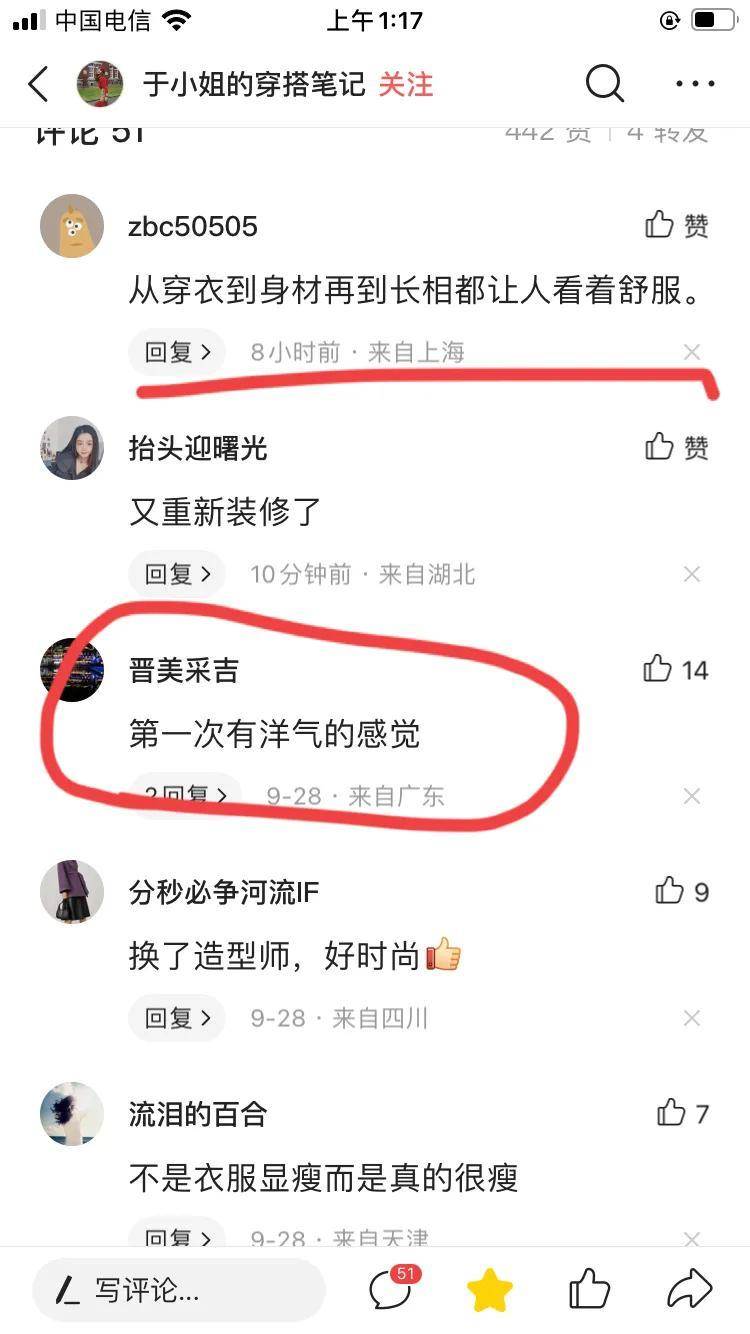Image resolution: width=750 pixels, height=1334 pixels.
Task: Dismiss zbc50505's comment with the X
Action: pos(692,352)
